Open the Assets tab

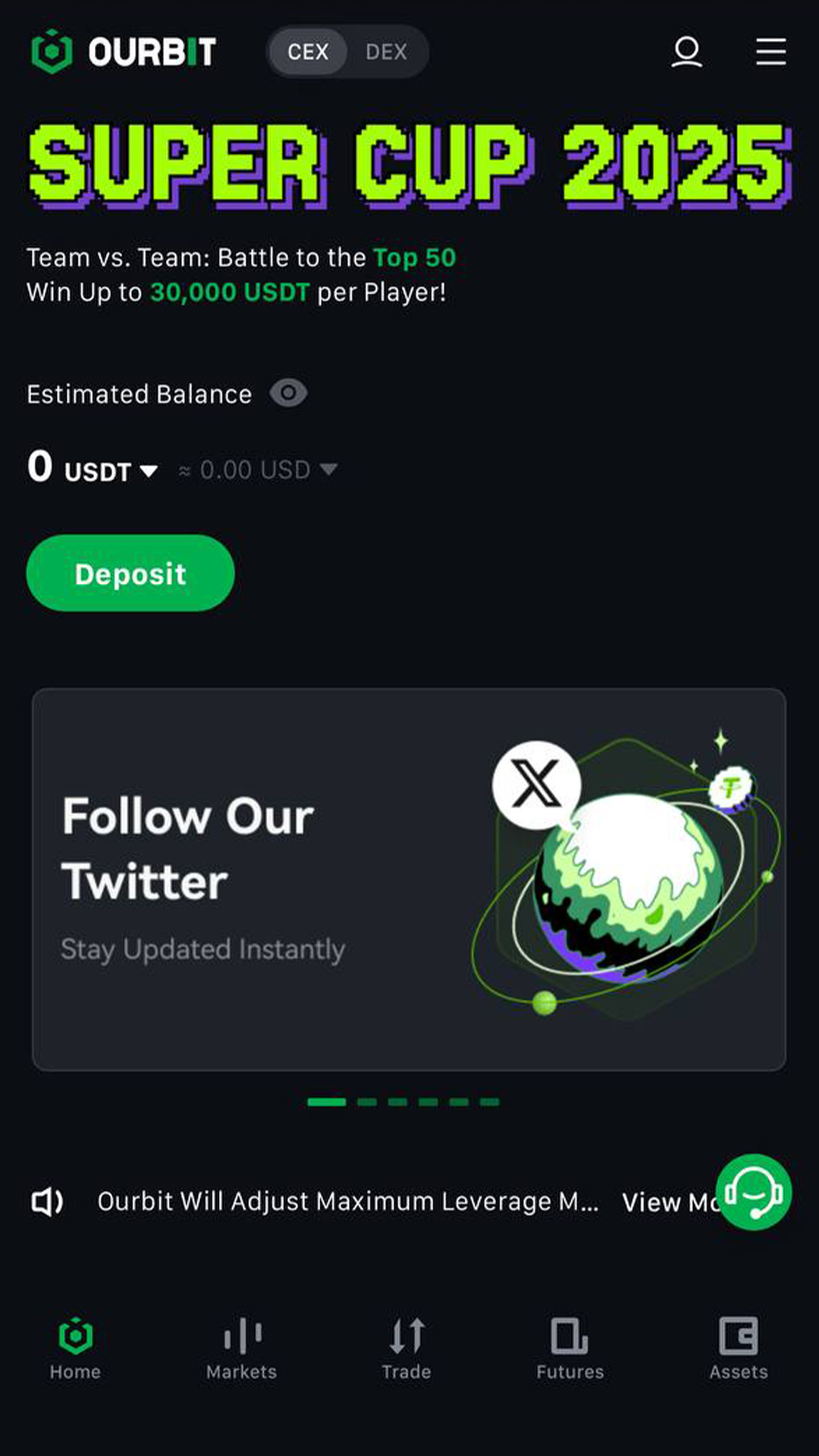pos(738,1349)
